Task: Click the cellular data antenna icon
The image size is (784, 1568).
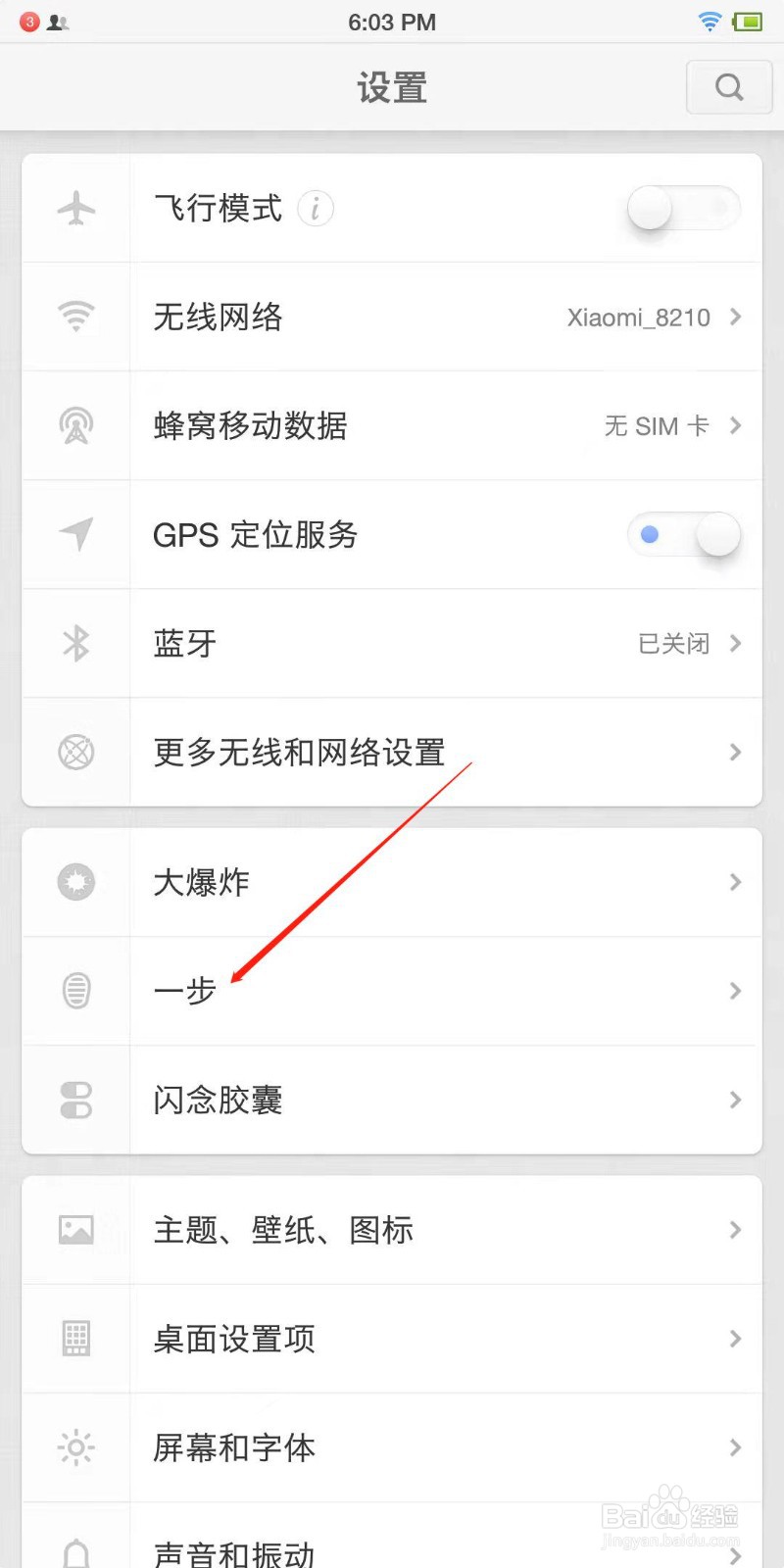Action: [76, 425]
